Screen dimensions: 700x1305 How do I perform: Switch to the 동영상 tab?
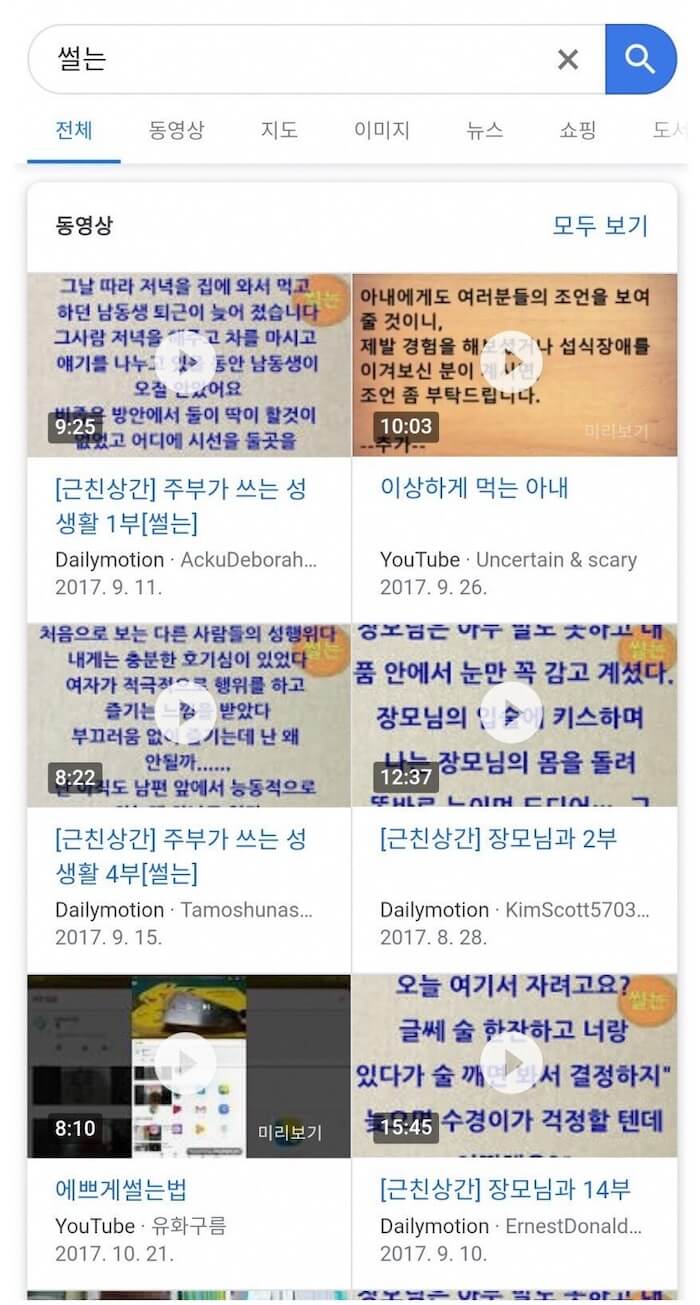tap(177, 130)
